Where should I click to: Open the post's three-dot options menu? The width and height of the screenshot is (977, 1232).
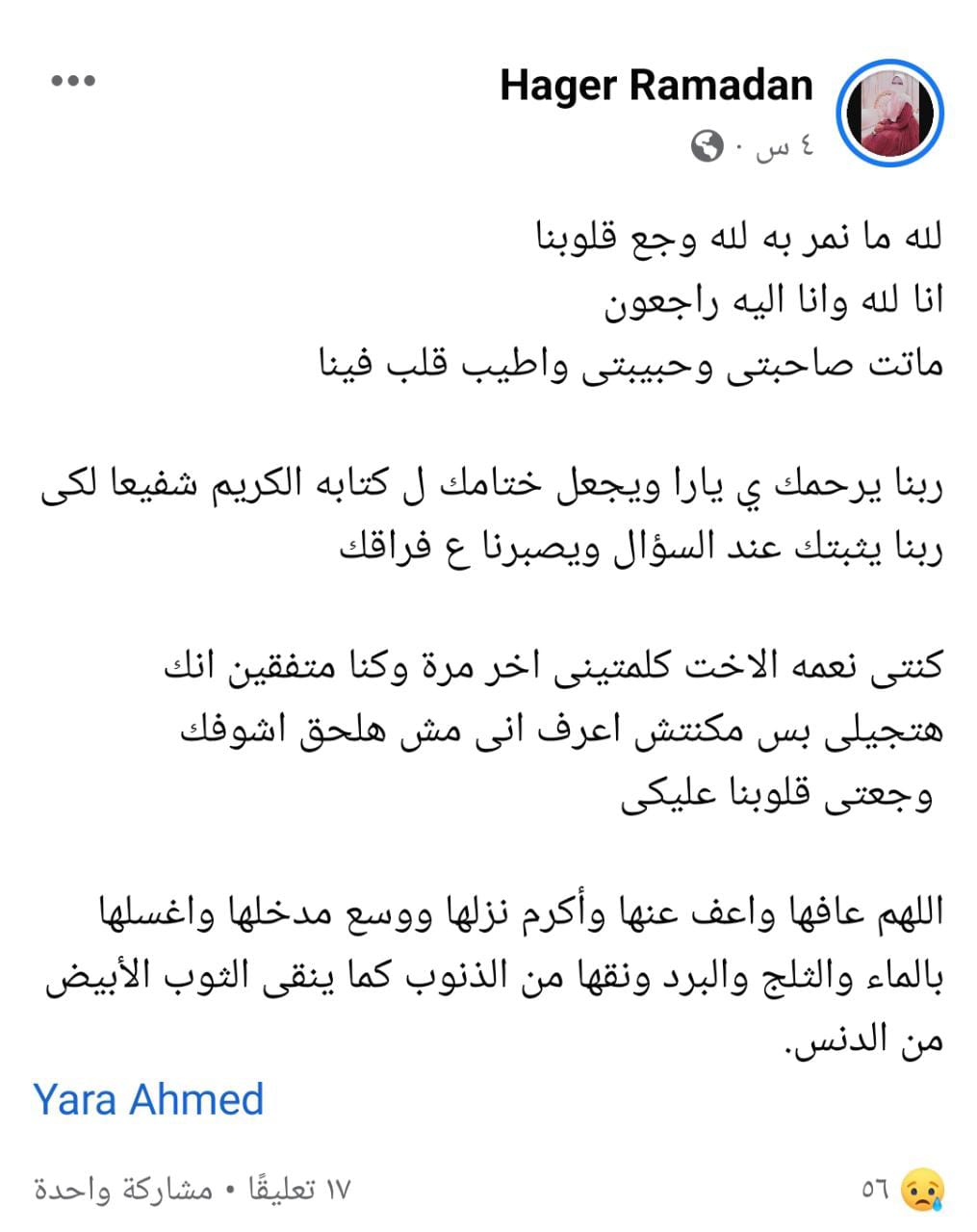coord(73,82)
